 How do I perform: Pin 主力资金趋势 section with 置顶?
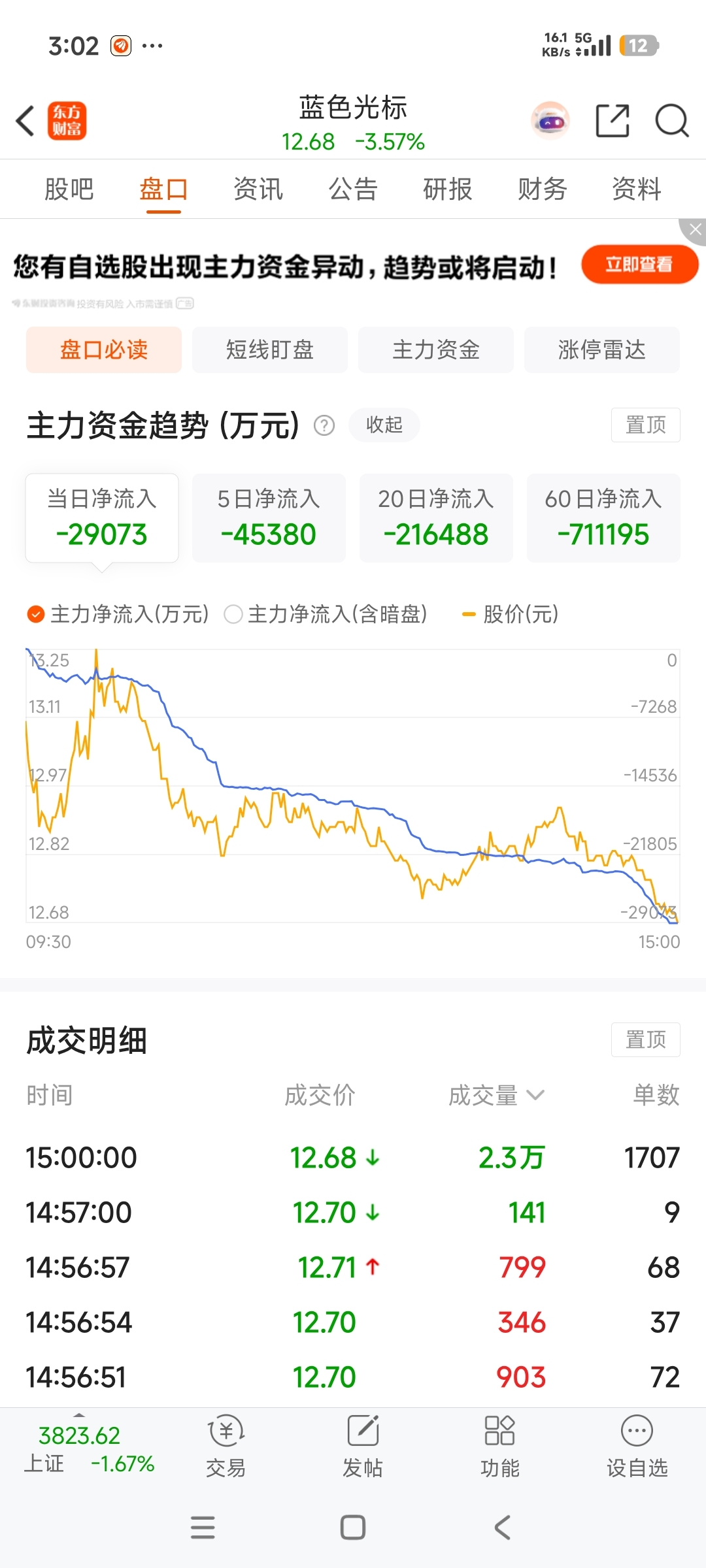[x=646, y=425]
